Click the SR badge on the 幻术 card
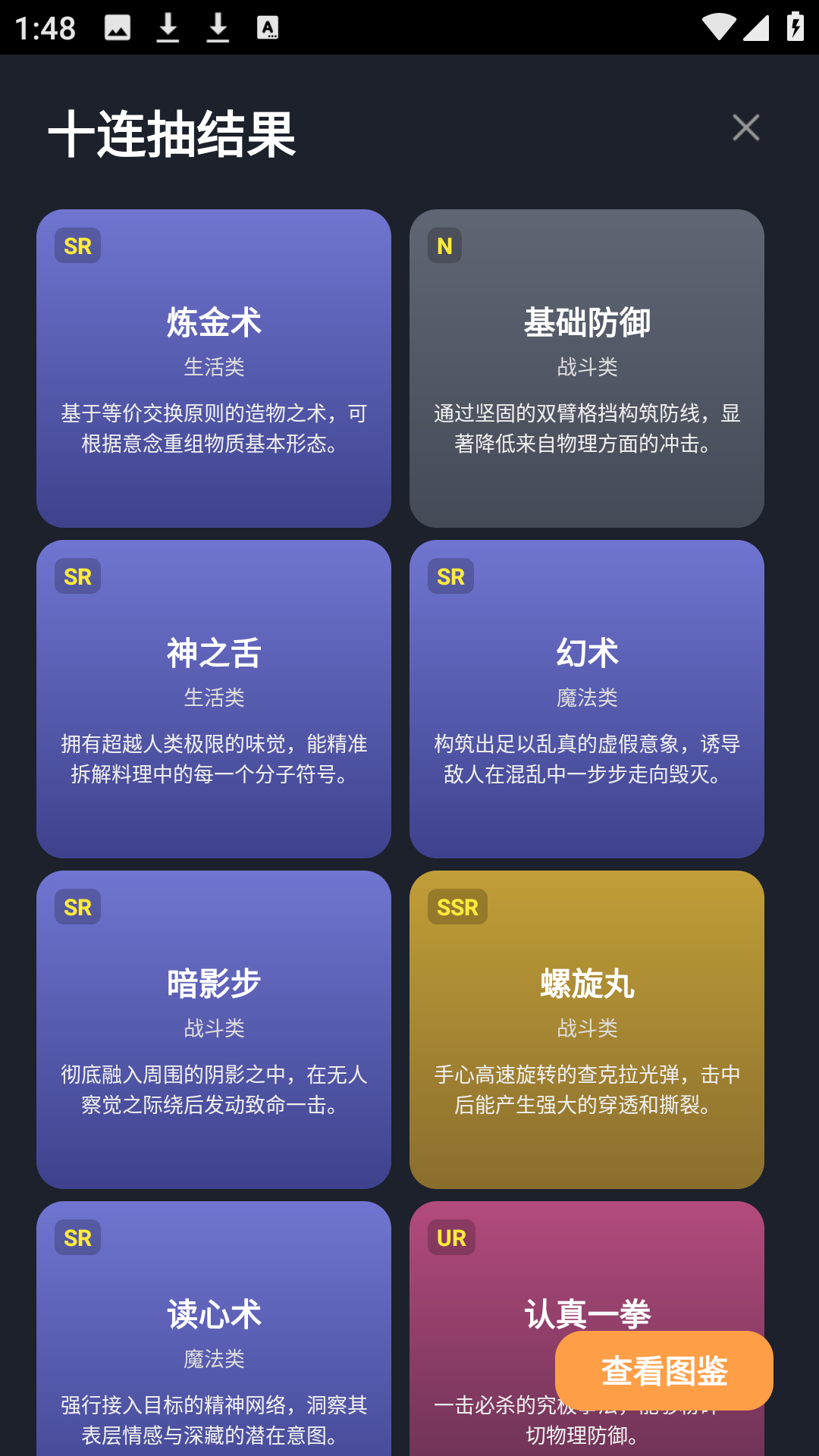This screenshot has height=1456, width=819. tap(450, 577)
